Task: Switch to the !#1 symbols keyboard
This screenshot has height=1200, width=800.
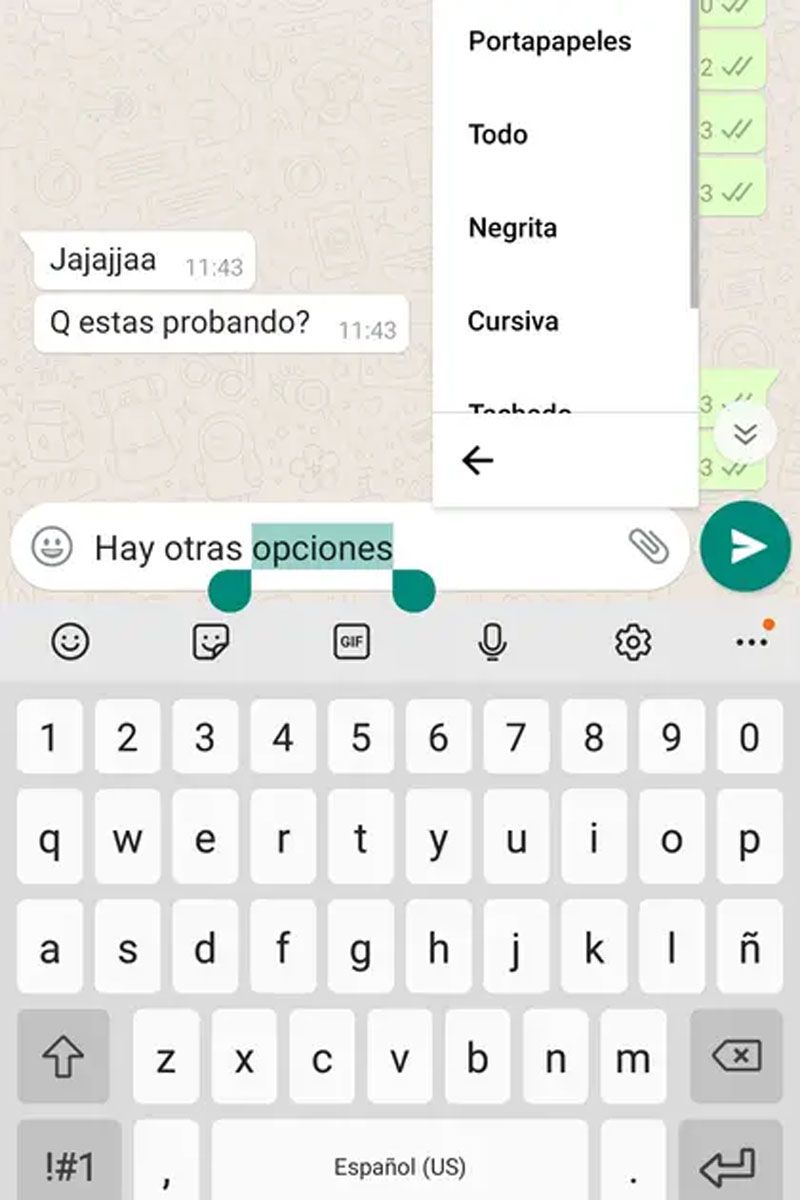Action: click(70, 1164)
